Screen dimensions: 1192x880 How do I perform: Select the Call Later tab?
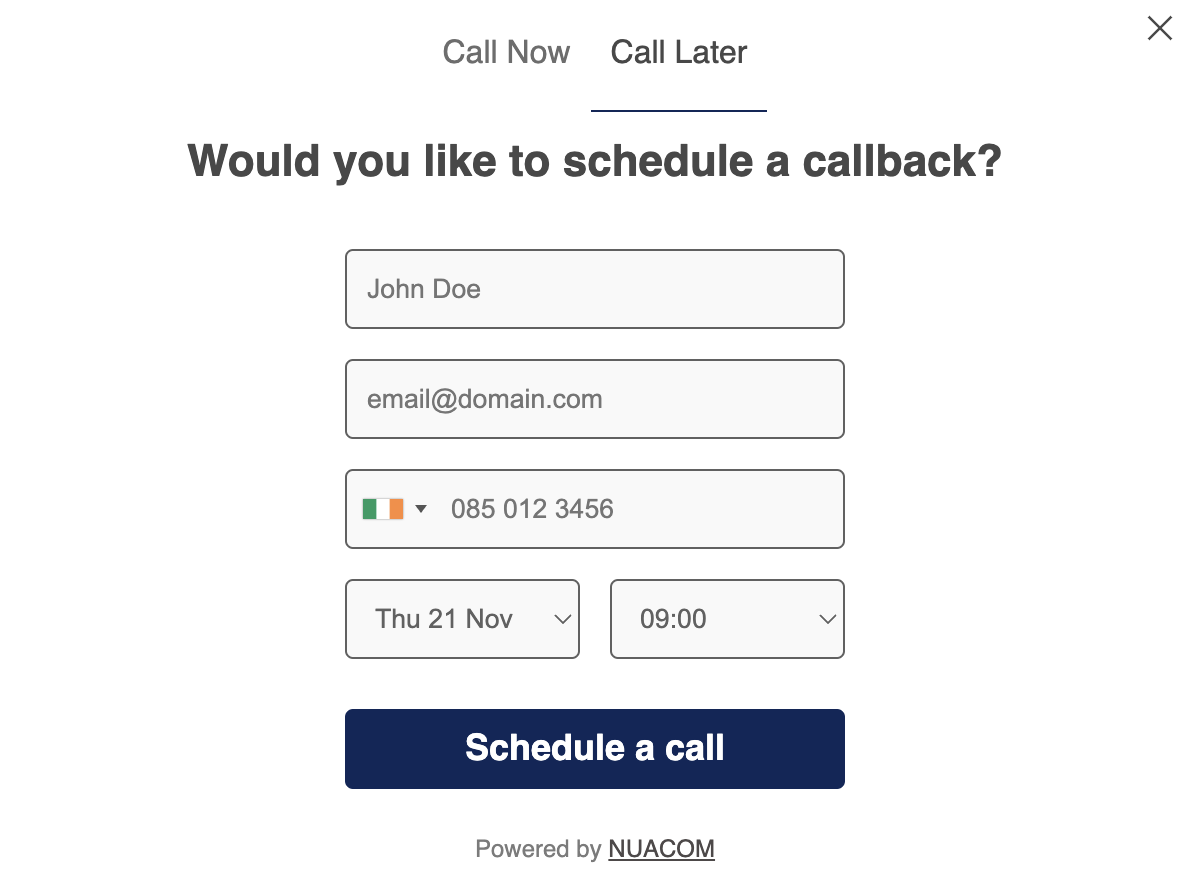point(678,52)
